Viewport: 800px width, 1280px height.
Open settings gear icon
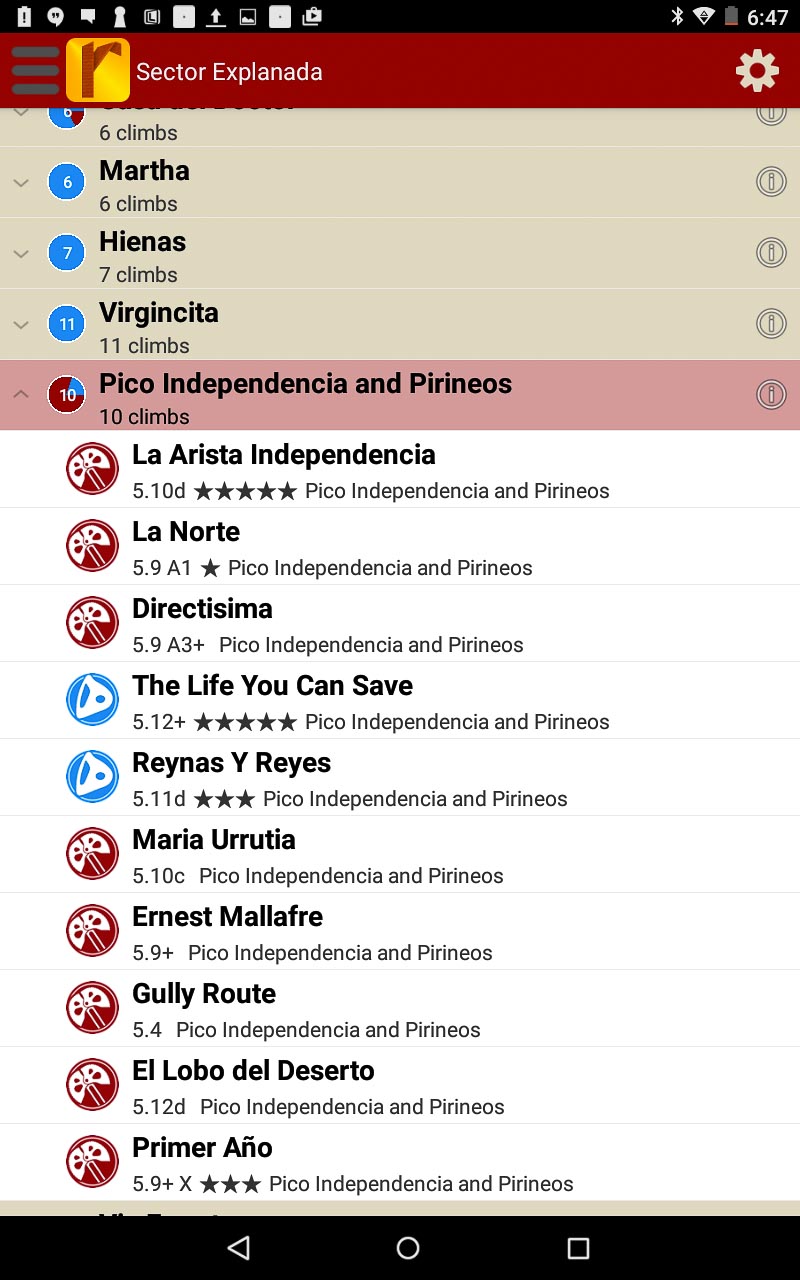pos(757,71)
